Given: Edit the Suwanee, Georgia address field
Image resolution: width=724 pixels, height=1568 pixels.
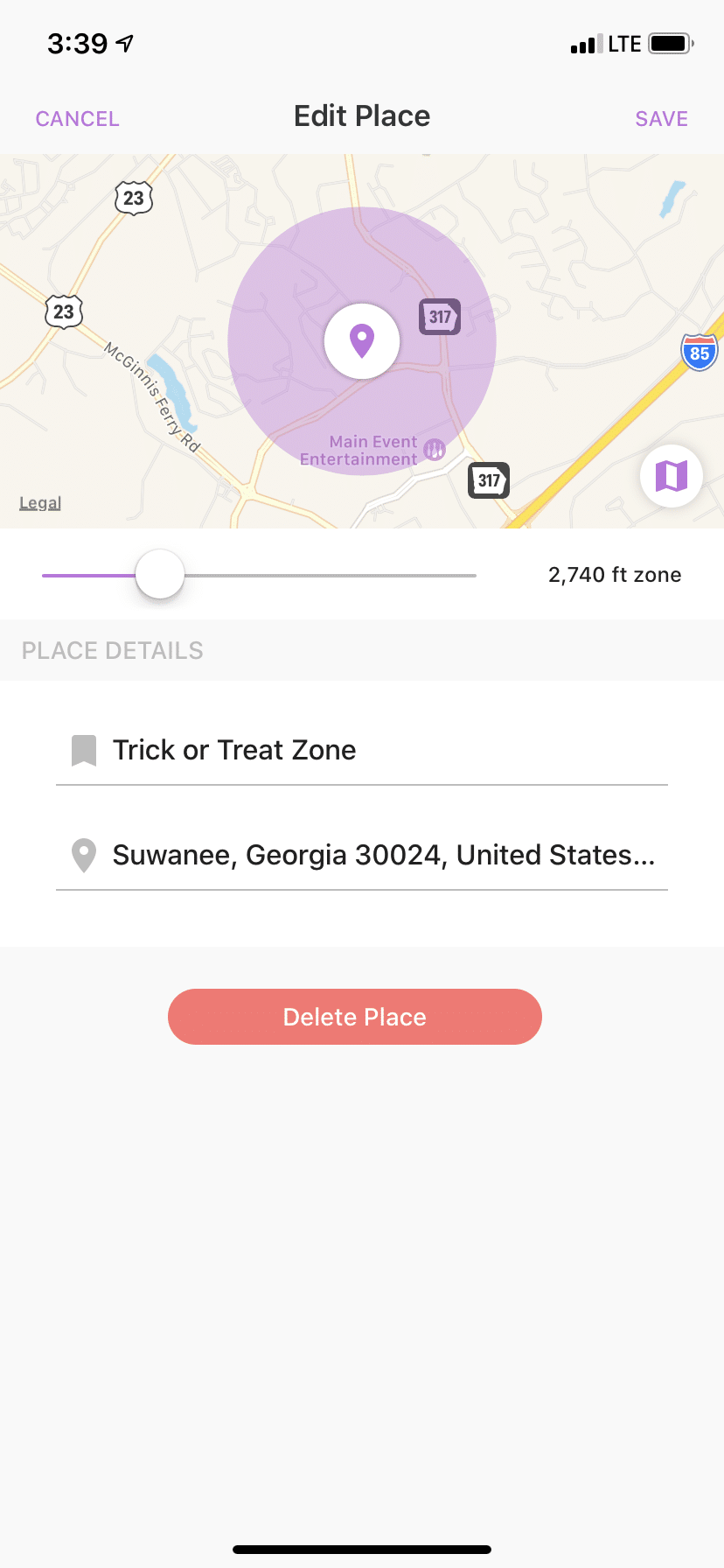Looking at the screenshot, I should pos(362,855).
